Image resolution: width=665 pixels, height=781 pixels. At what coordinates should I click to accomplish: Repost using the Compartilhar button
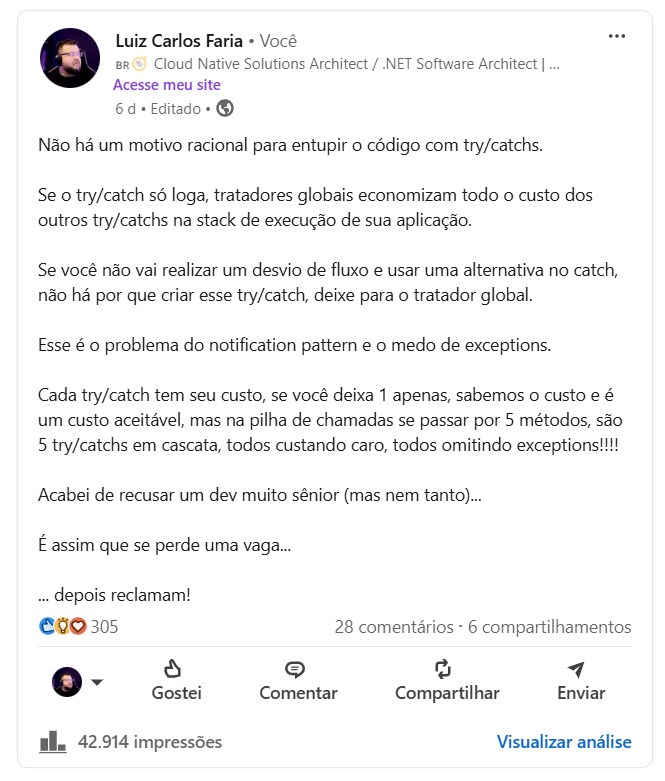click(x=447, y=681)
